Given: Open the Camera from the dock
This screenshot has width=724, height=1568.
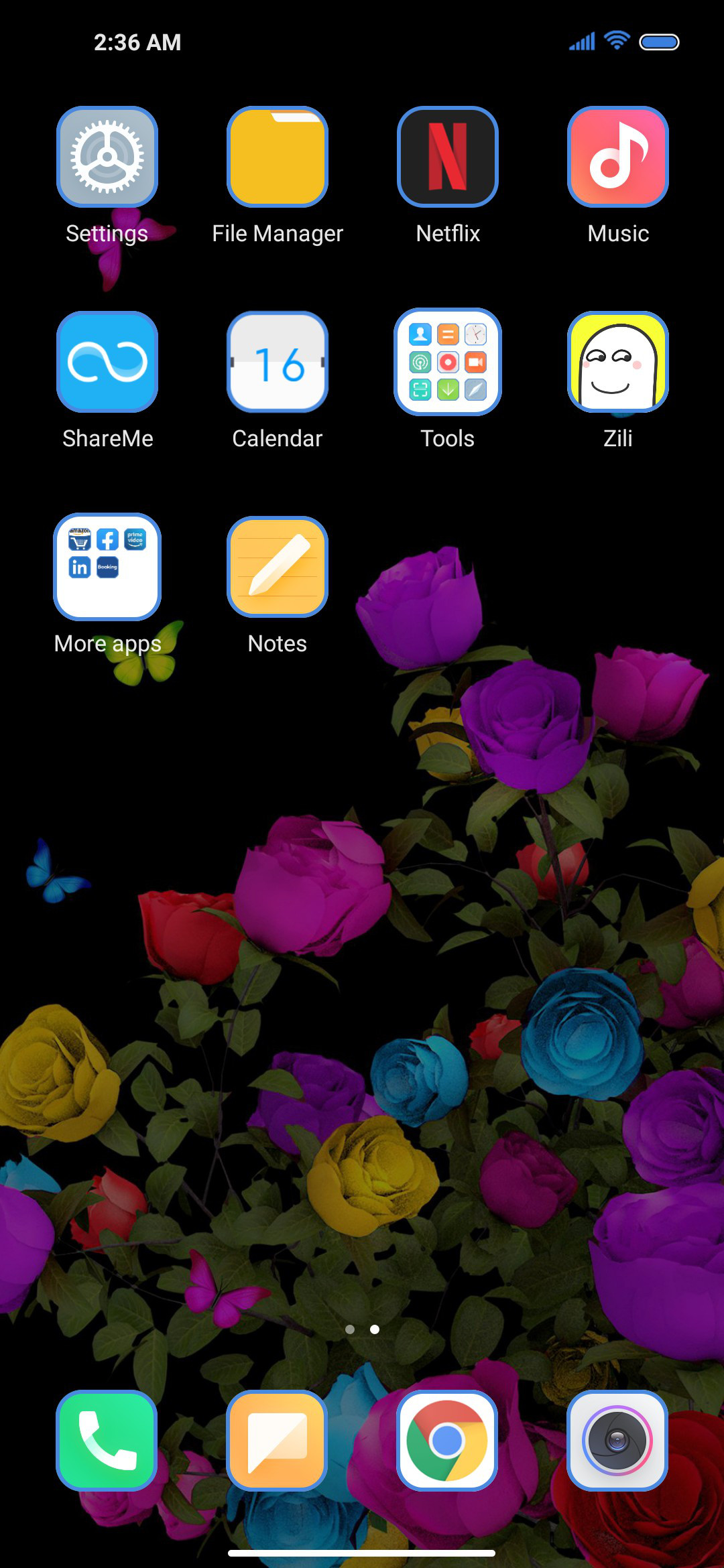Looking at the screenshot, I should point(618,1441).
